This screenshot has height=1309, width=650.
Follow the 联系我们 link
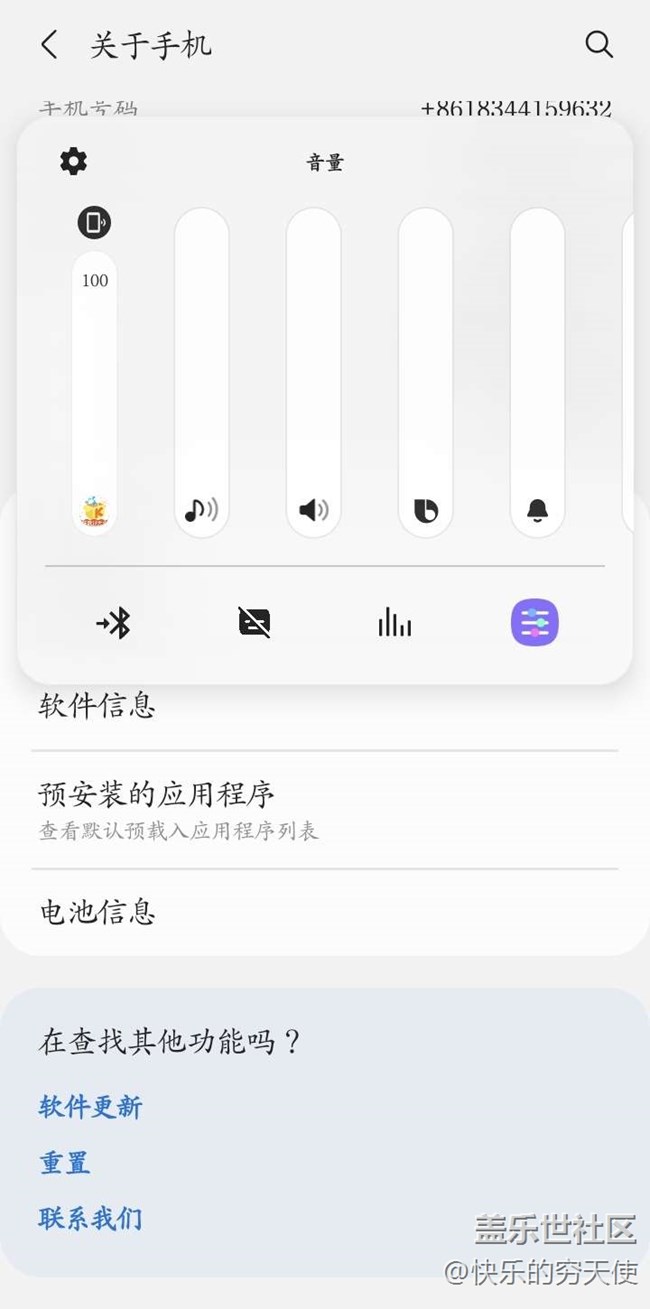point(91,1219)
